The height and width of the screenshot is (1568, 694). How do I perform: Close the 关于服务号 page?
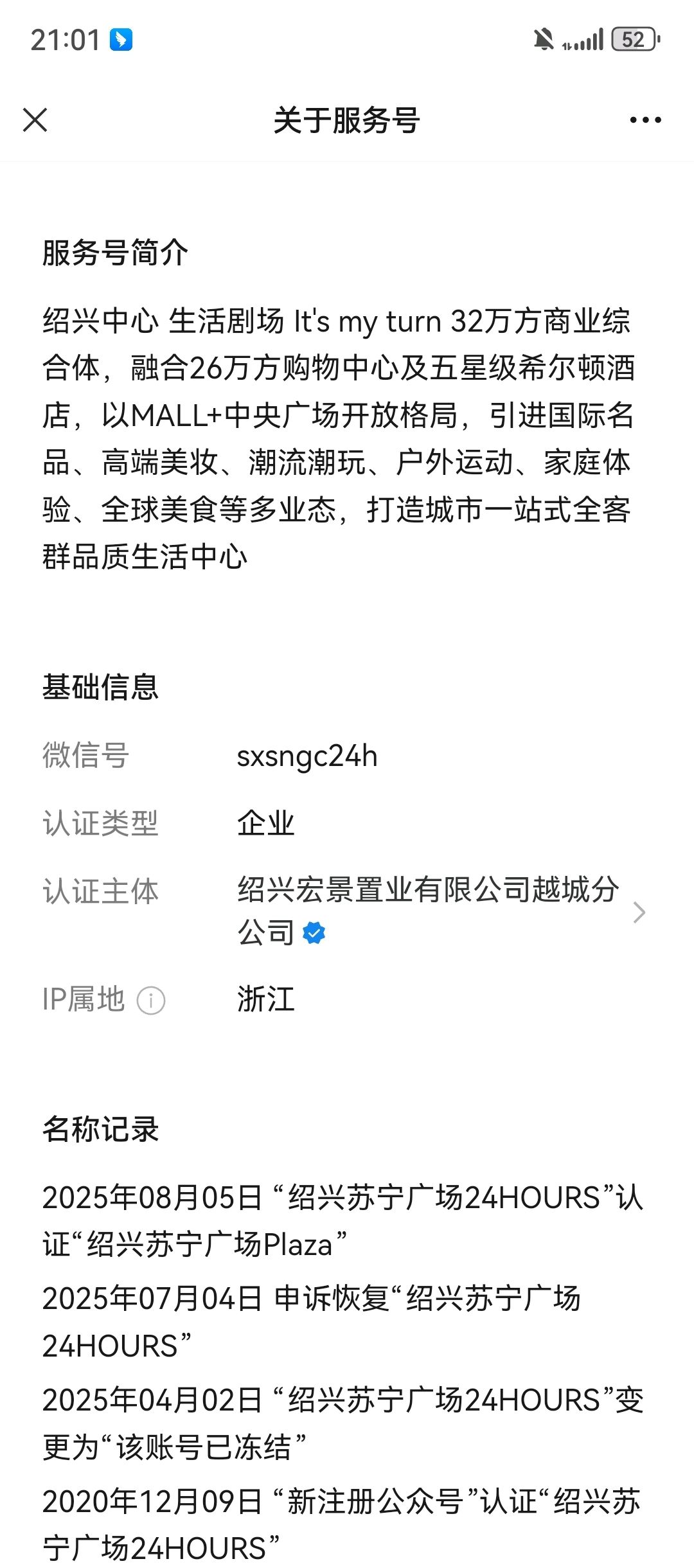[x=35, y=120]
